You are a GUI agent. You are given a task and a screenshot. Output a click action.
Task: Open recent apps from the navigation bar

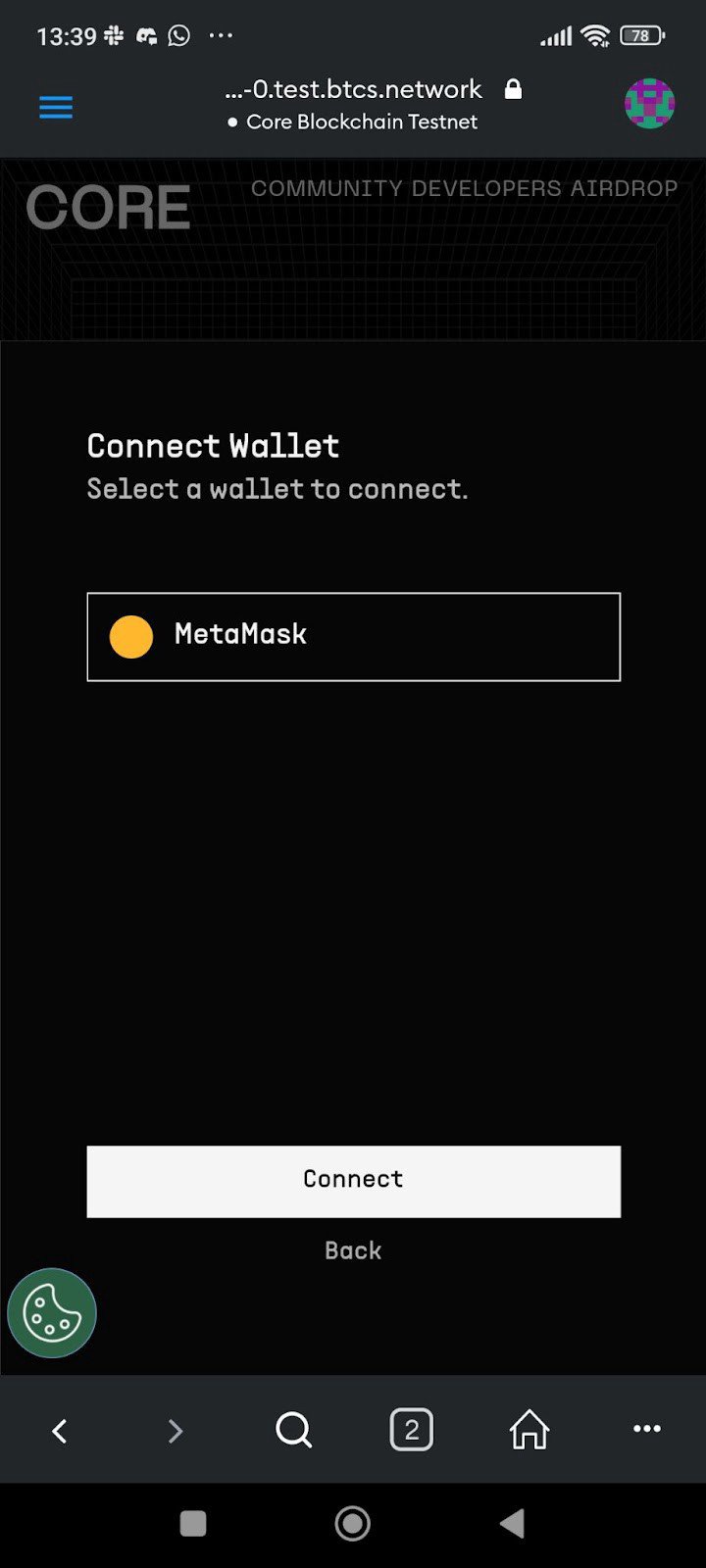click(x=193, y=1523)
